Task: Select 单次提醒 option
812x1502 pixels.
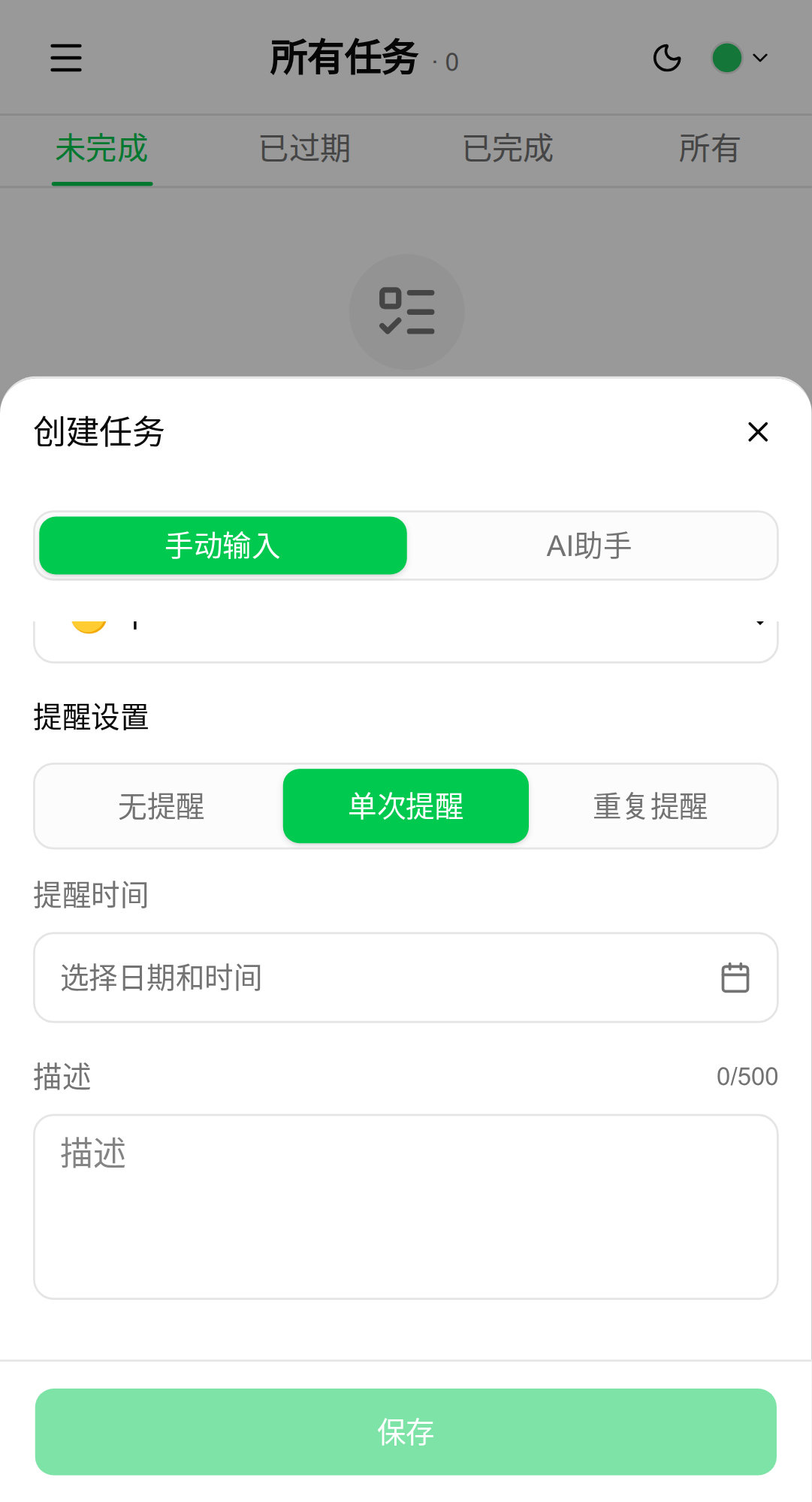Action: (x=406, y=806)
